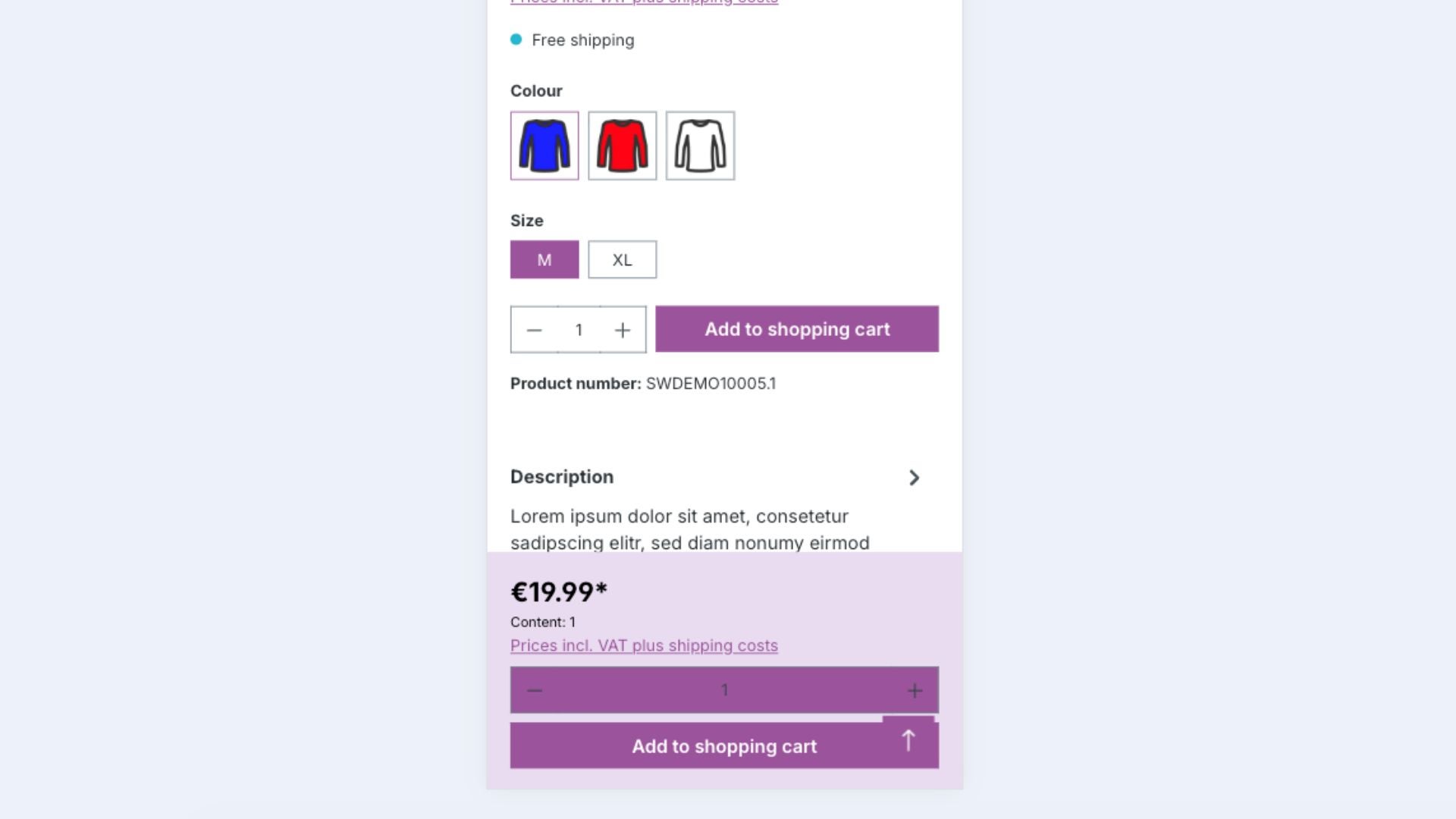Choose the red shirt colour
The height and width of the screenshot is (819, 1456).
point(622,146)
